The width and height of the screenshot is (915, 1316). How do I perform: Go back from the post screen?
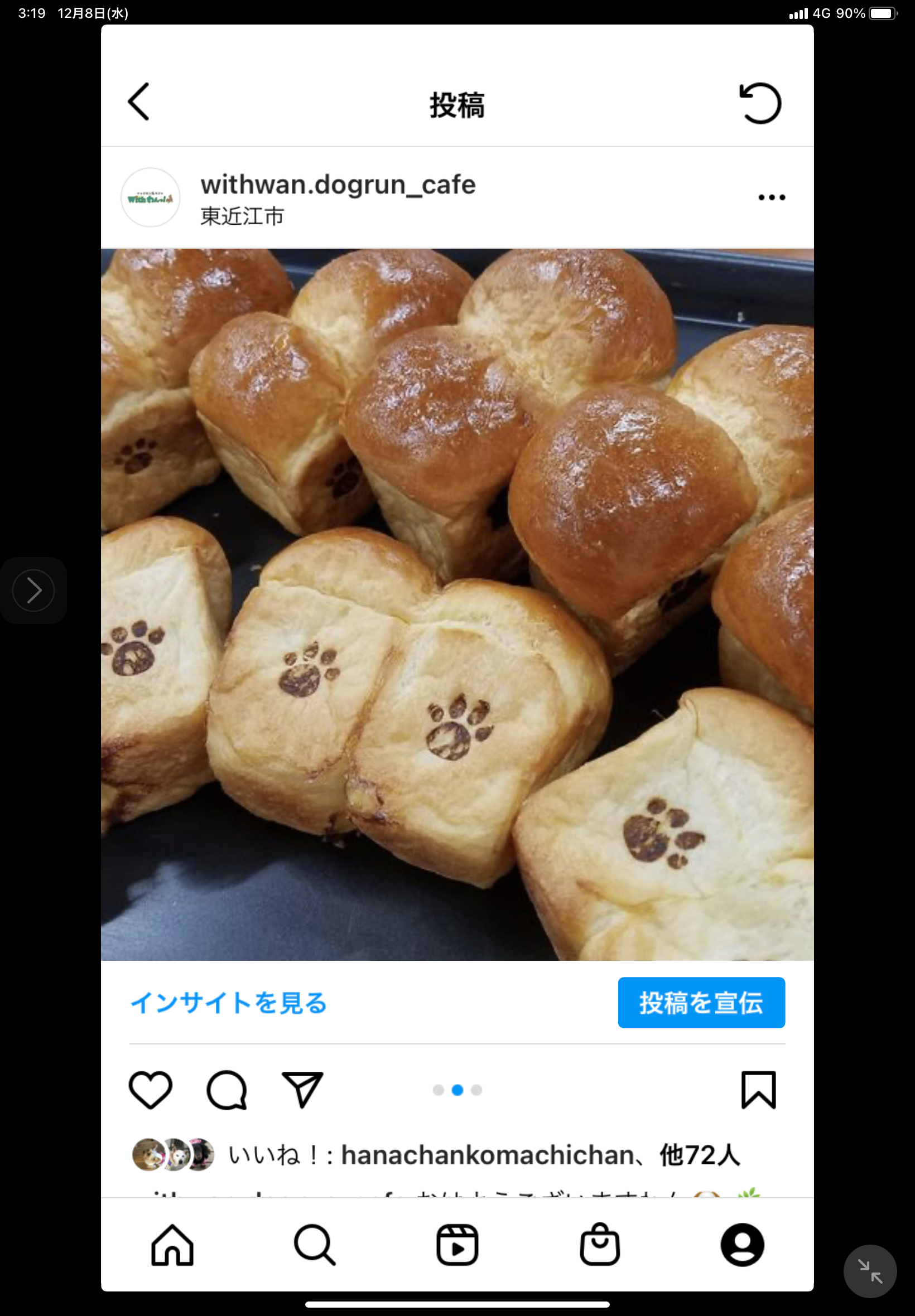coord(139,102)
